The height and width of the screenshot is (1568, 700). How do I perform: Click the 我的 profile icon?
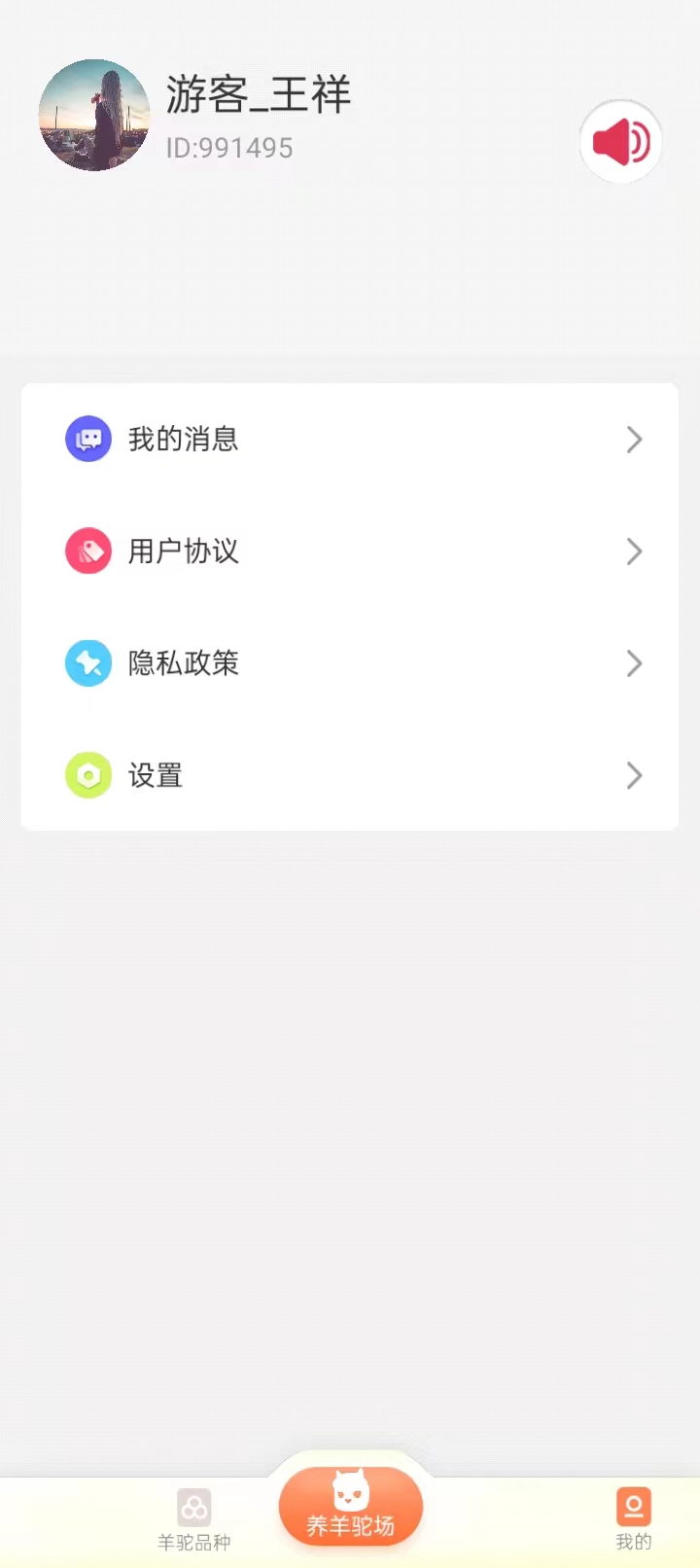pos(633,1508)
